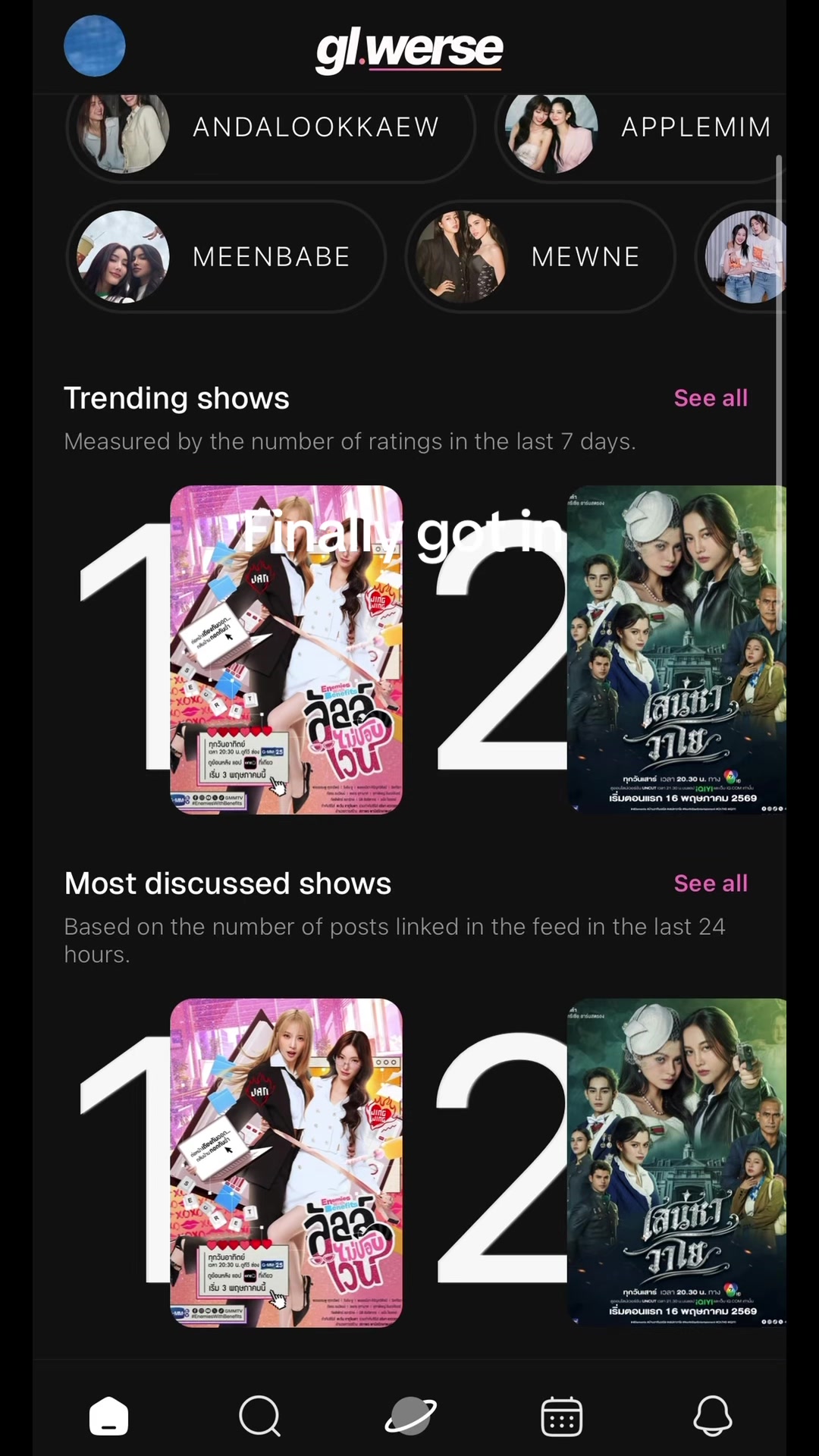Open the MEENBABE couple chip
Screen dimensions: 819x1456
coord(226,257)
